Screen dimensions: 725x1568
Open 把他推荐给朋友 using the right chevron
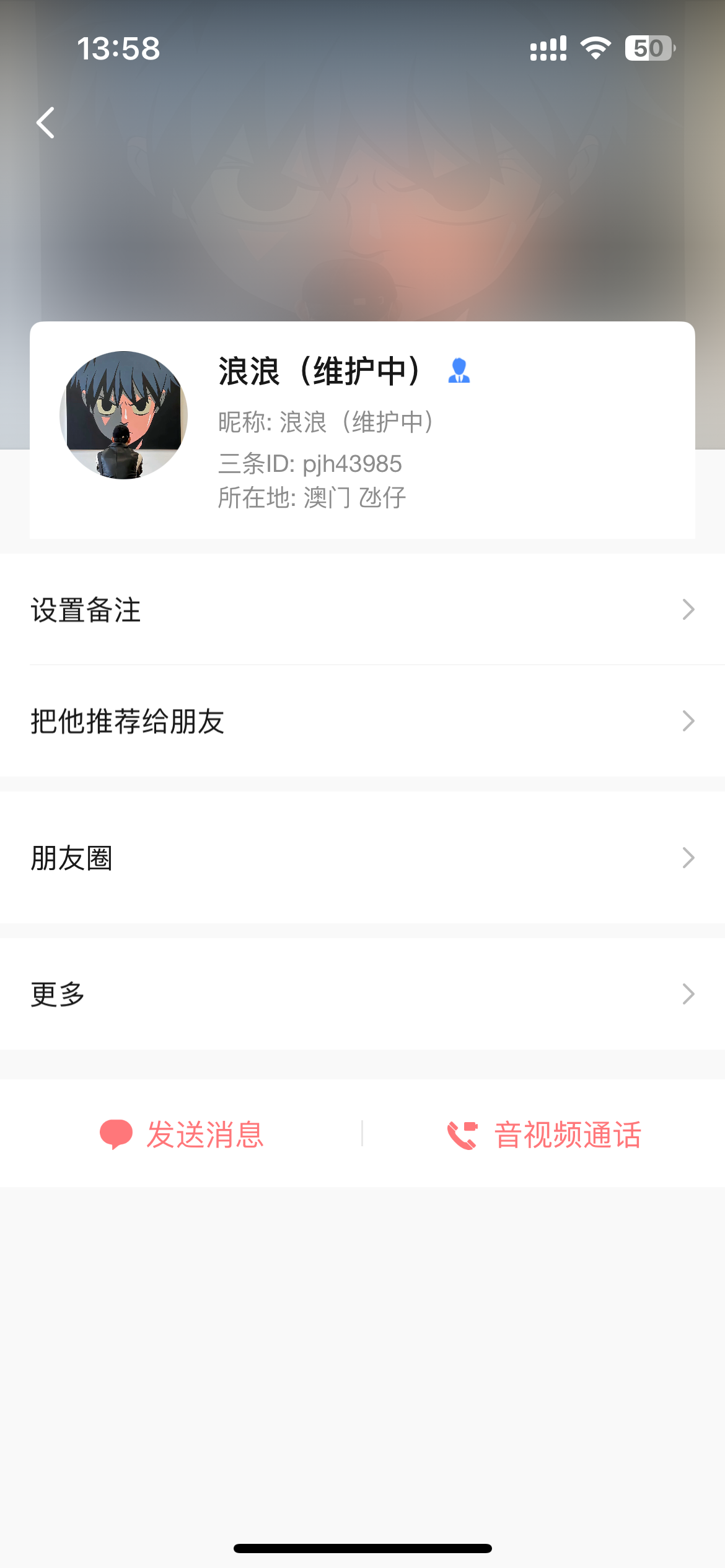(x=688, y=720)
